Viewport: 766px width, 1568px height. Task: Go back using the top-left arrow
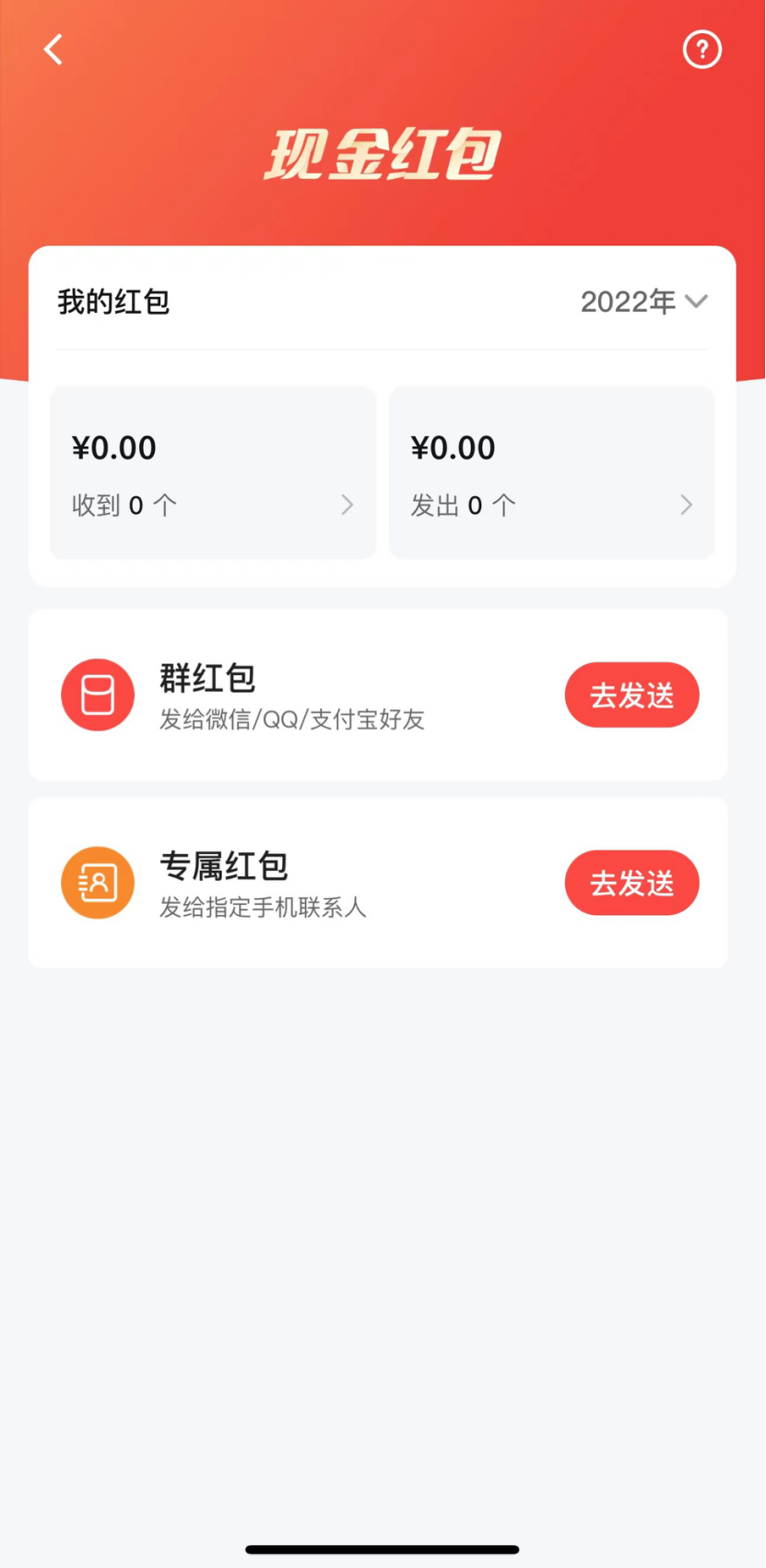point(54,50)
